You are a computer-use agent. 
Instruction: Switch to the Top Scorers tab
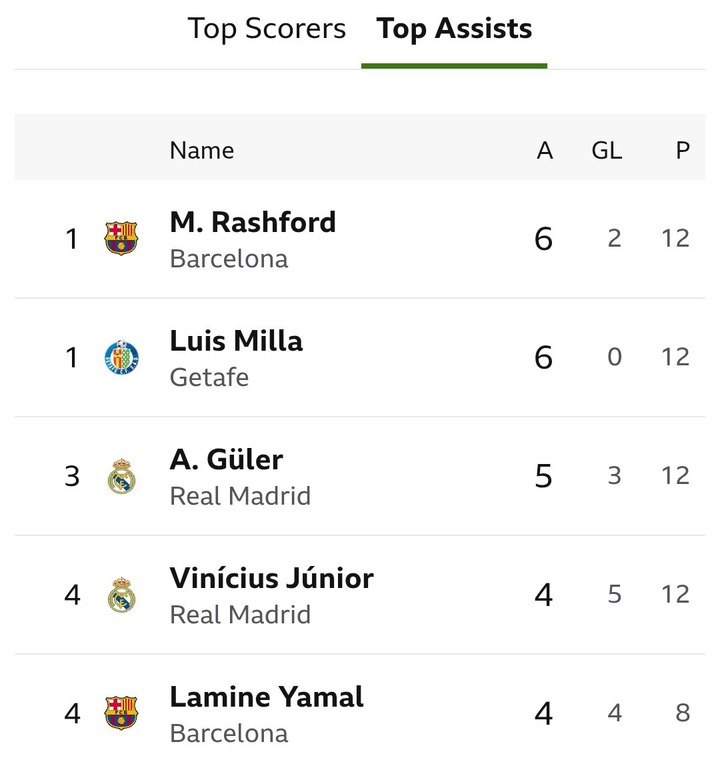(267, 30)
